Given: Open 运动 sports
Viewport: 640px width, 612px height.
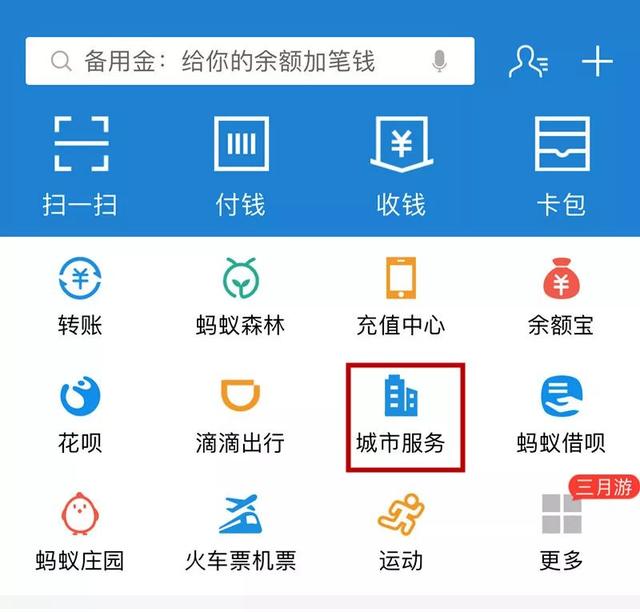Looking at the screenshot, I should [401, 530].
